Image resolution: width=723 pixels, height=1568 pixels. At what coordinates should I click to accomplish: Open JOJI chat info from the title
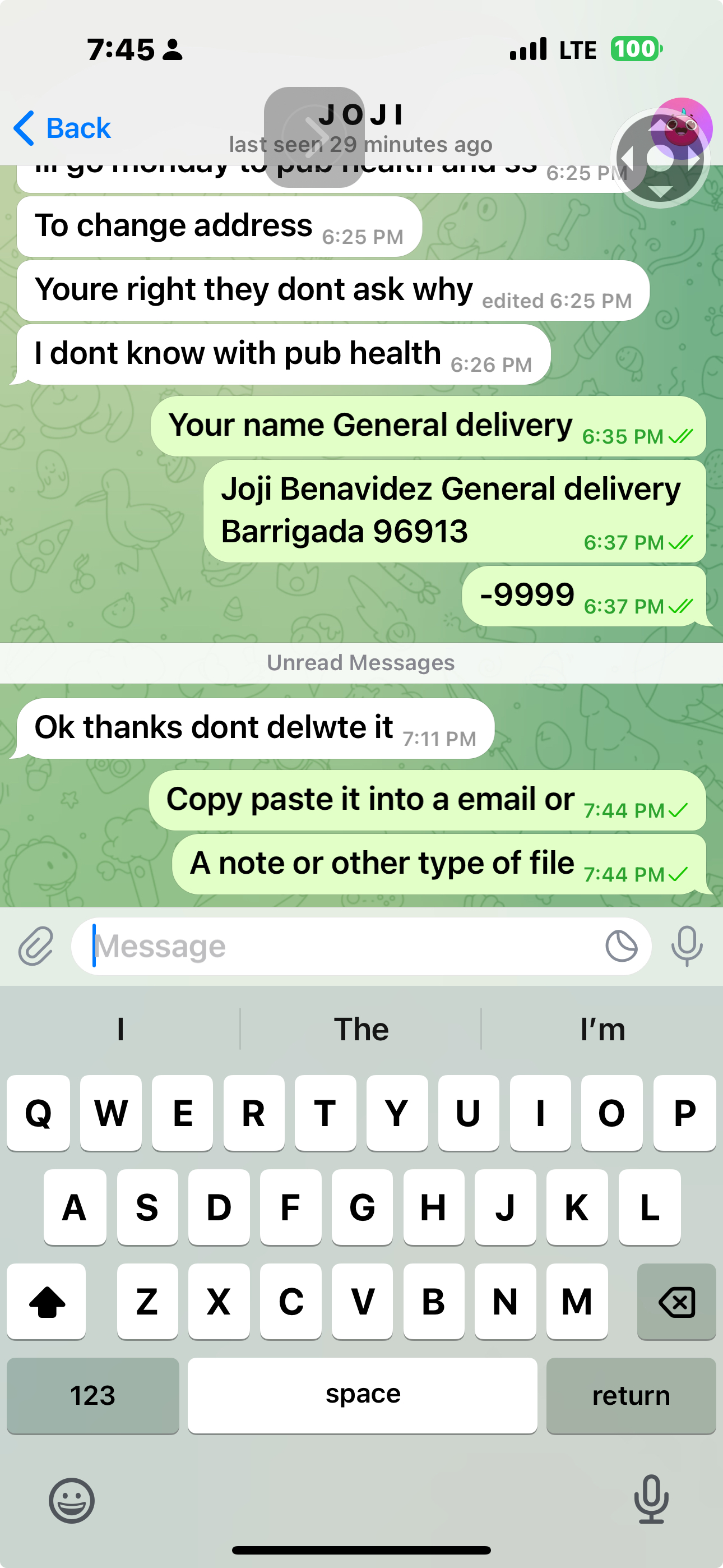(x=361, y=116)
